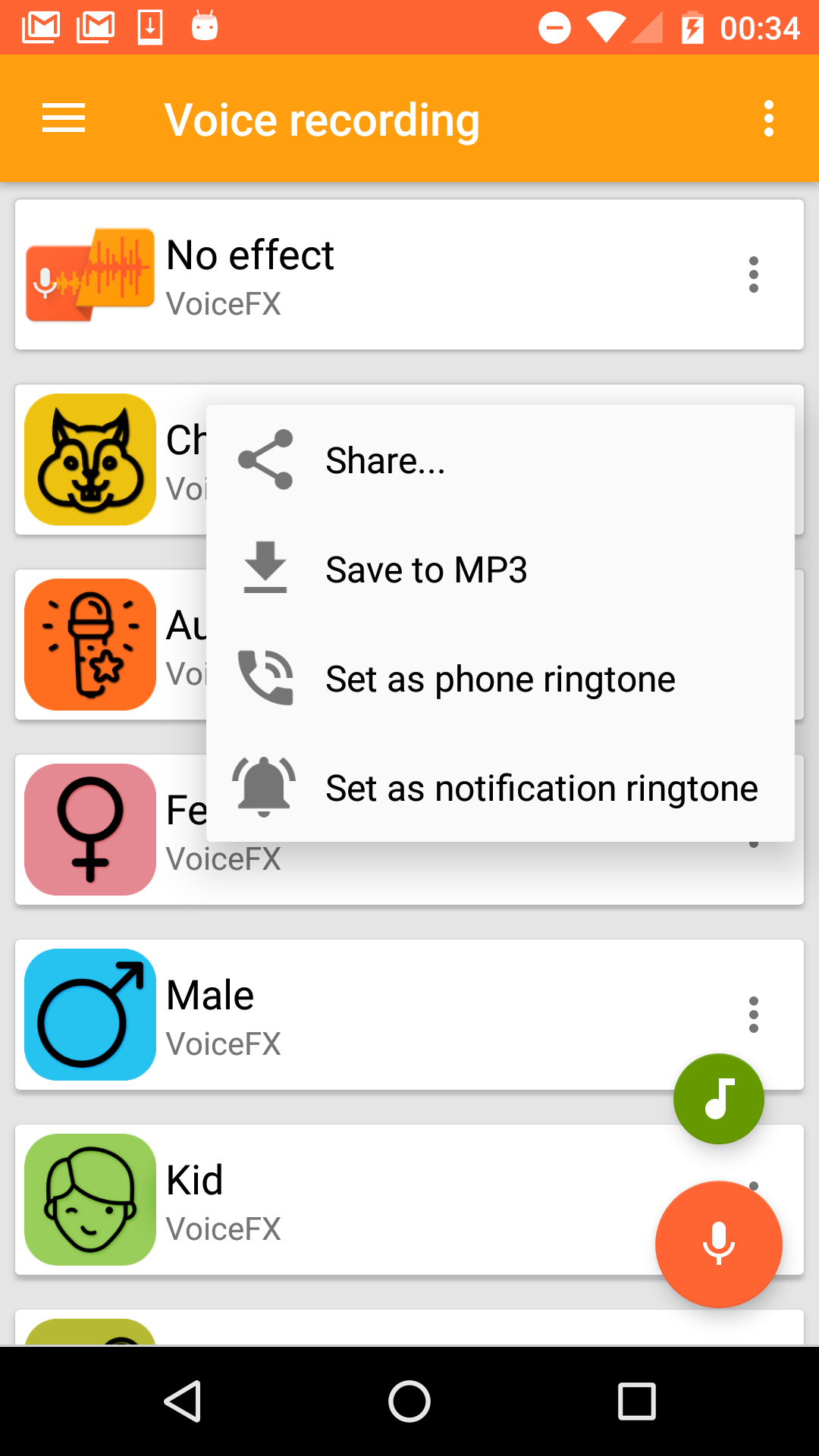Choose Share... from the popup menu
The image size is (819, 1456).
[385, 460]
